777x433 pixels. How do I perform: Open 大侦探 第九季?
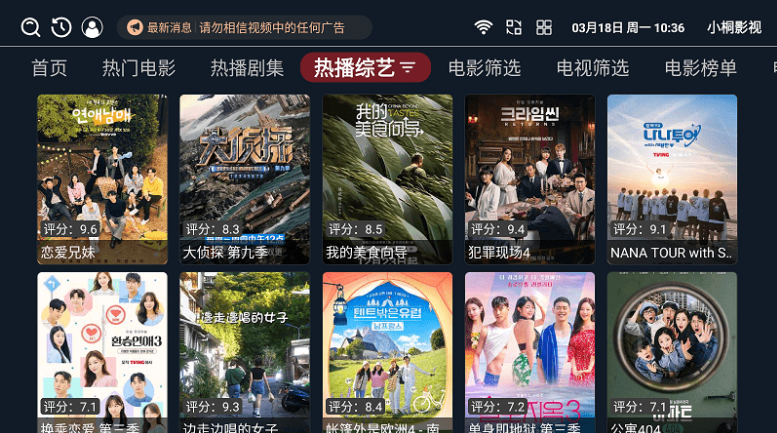(x=245, y=179)
